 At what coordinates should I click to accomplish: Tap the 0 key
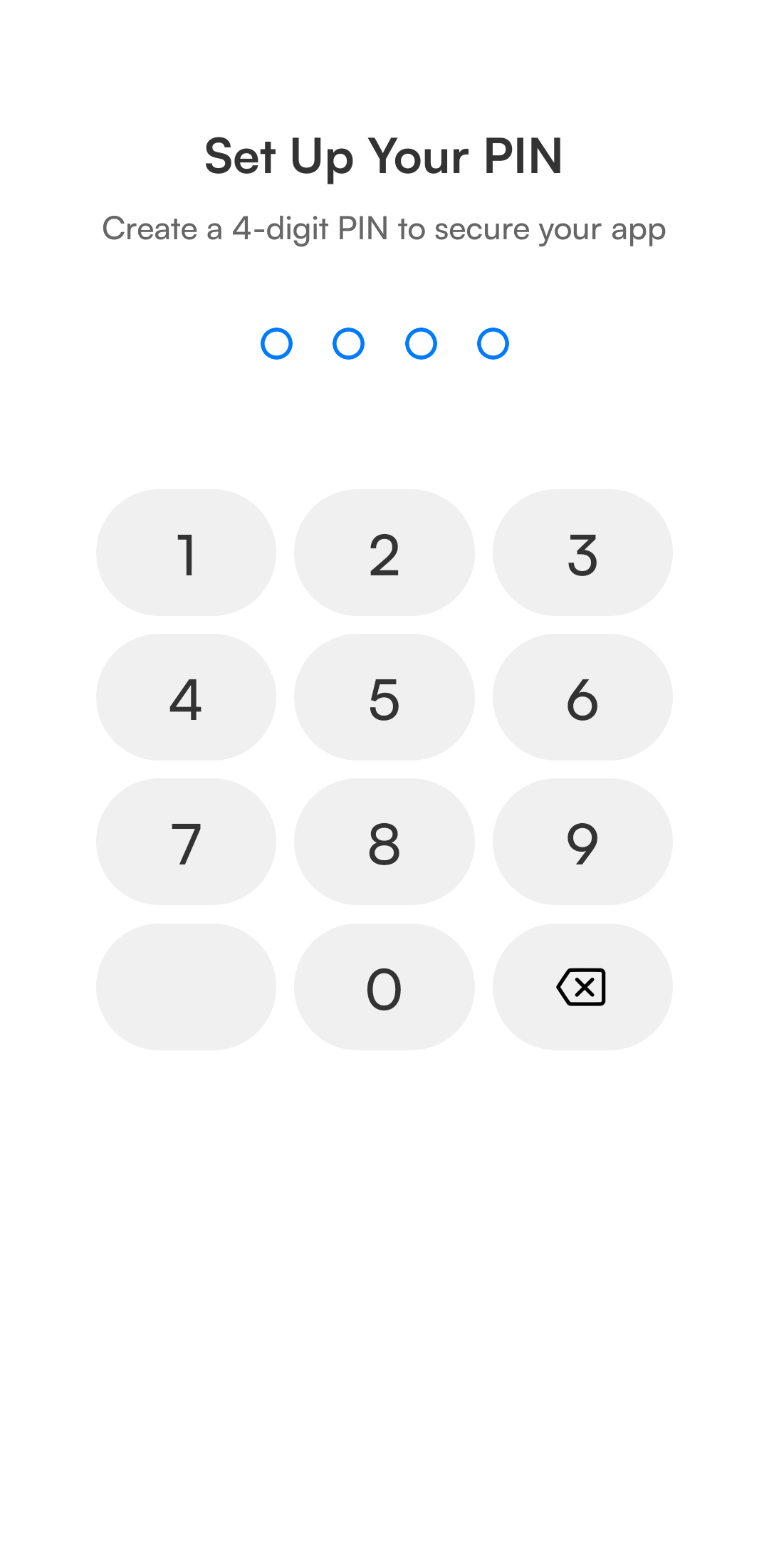click(x=384, y=987)
